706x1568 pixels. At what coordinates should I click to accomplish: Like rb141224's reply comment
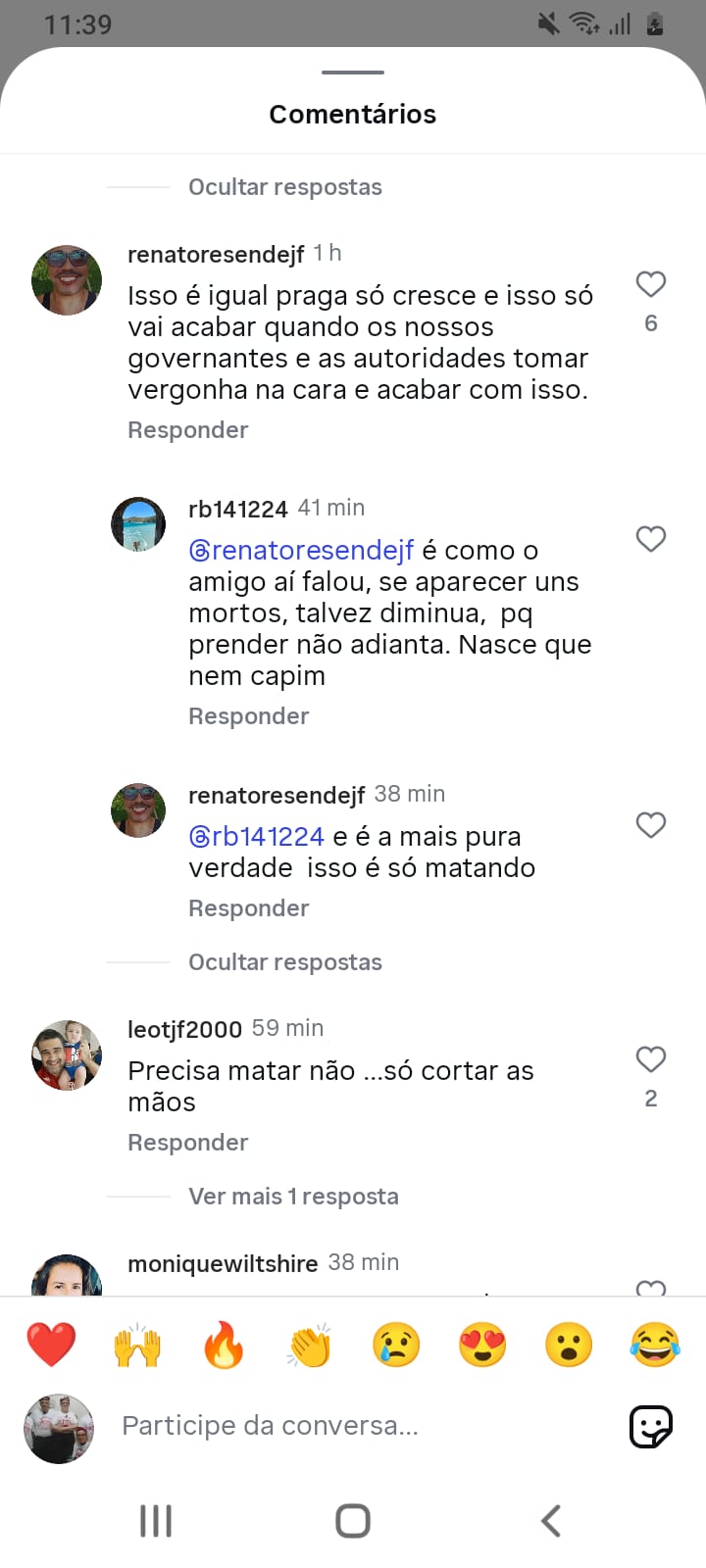coord(651,539)
